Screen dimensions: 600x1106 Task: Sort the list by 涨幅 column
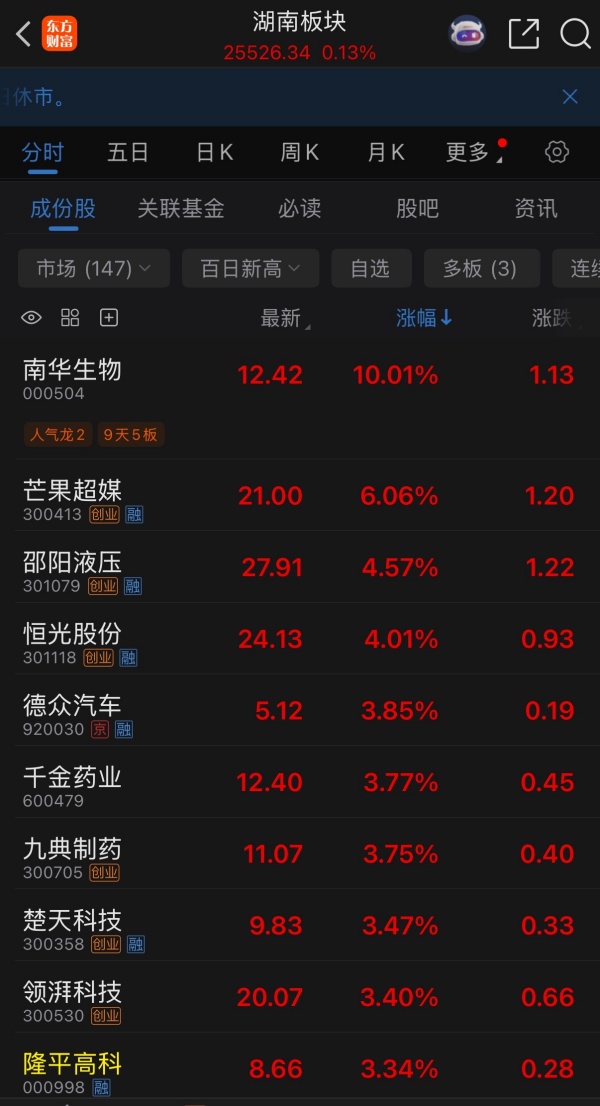pyautogui.click(x=424, y=318)
